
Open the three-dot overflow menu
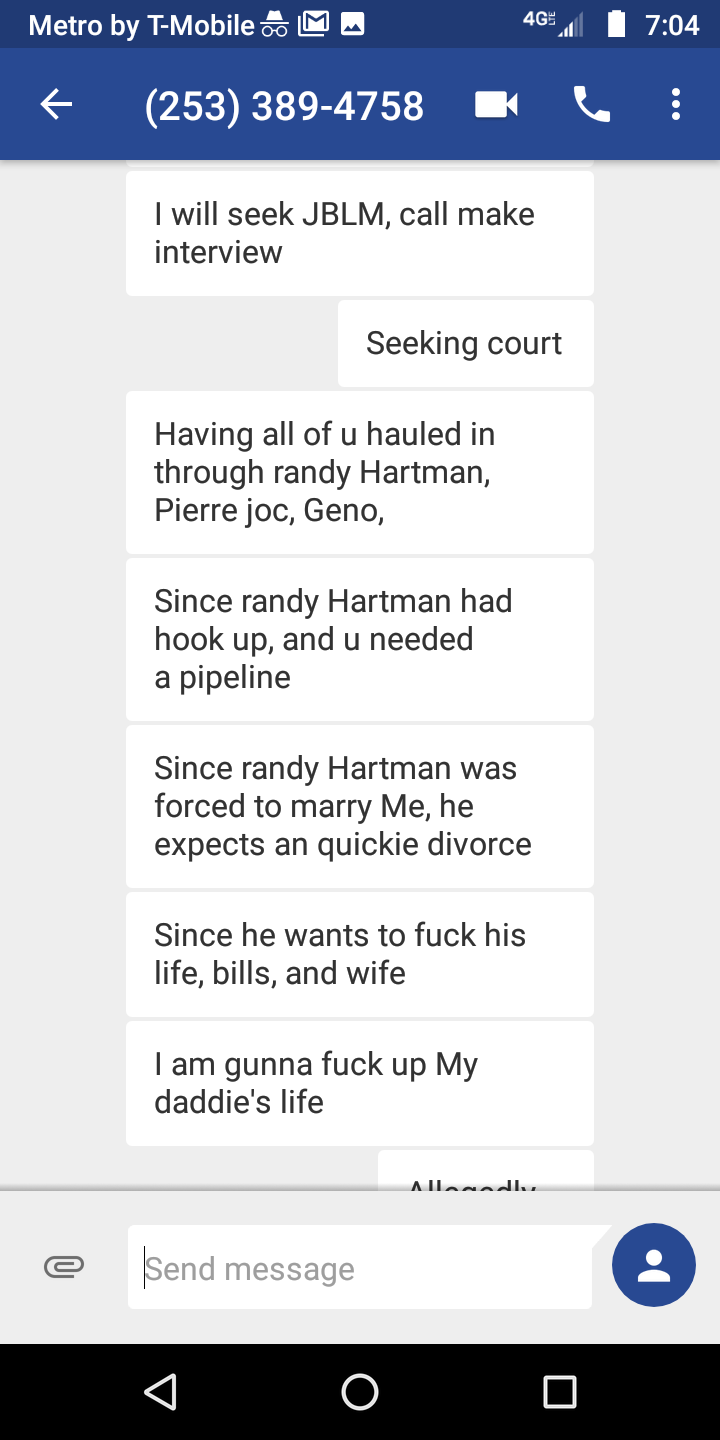pyautogui.click(x=675, y=104)
